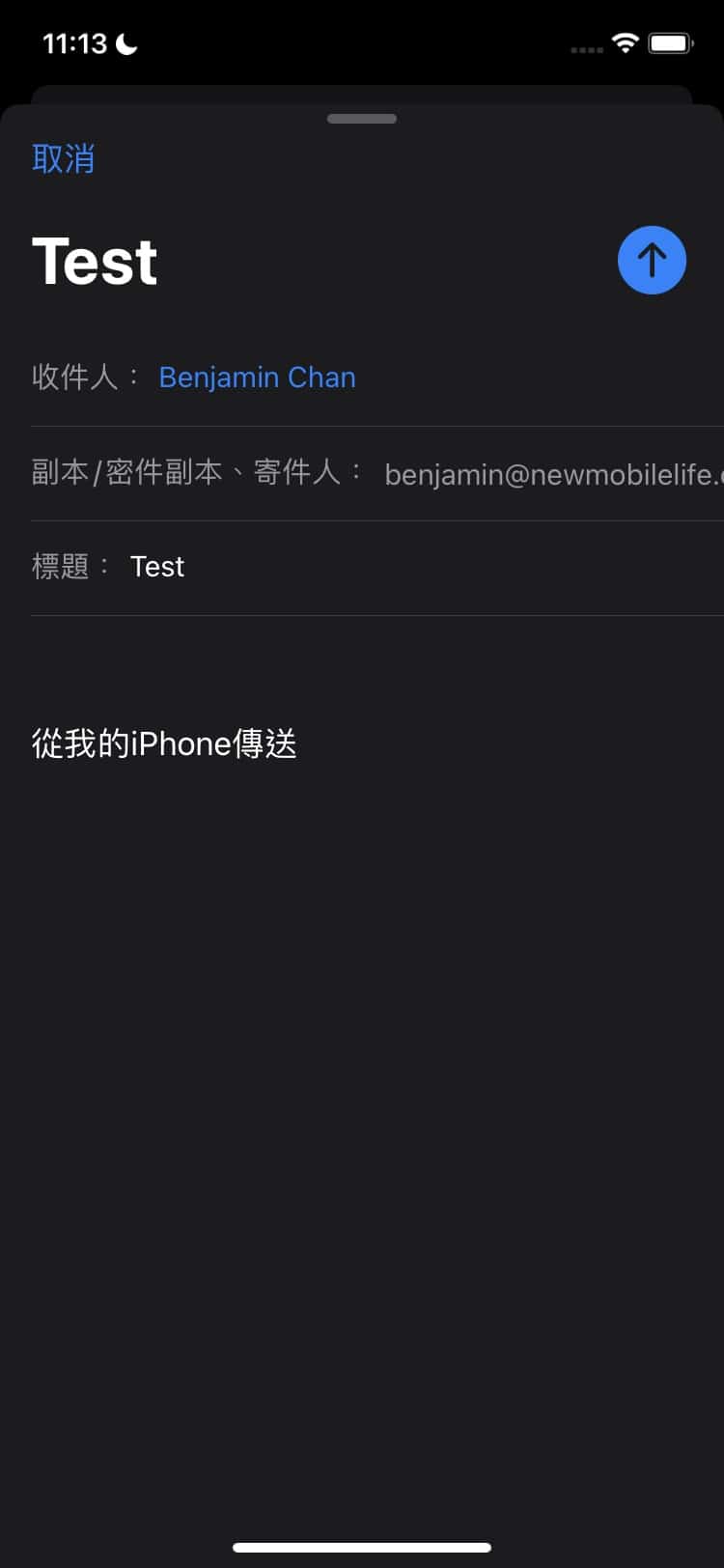Select the Benjamin Chan recipient

point(257,377)
